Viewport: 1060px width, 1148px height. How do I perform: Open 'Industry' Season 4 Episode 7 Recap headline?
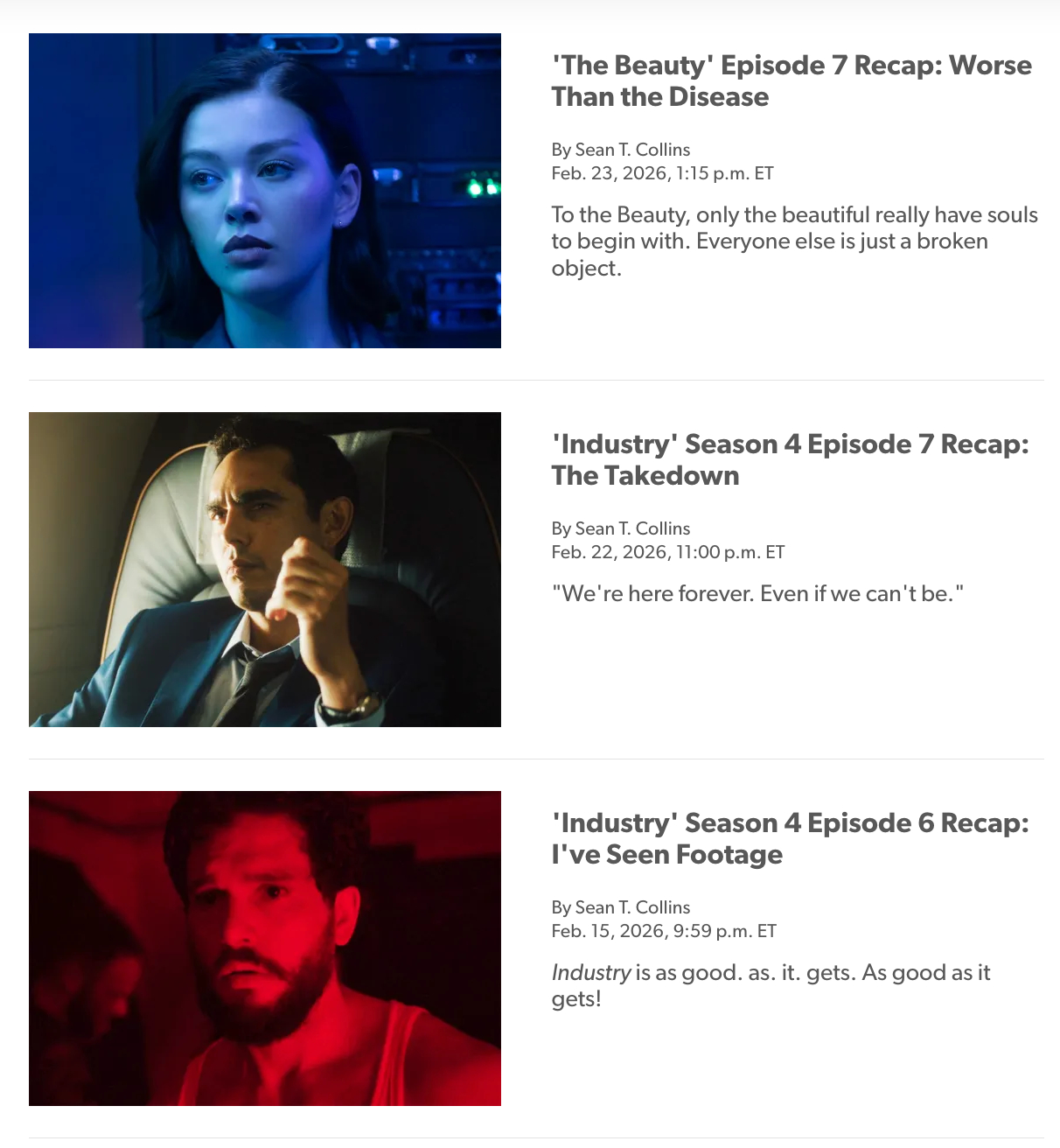[x=790, y=459]
